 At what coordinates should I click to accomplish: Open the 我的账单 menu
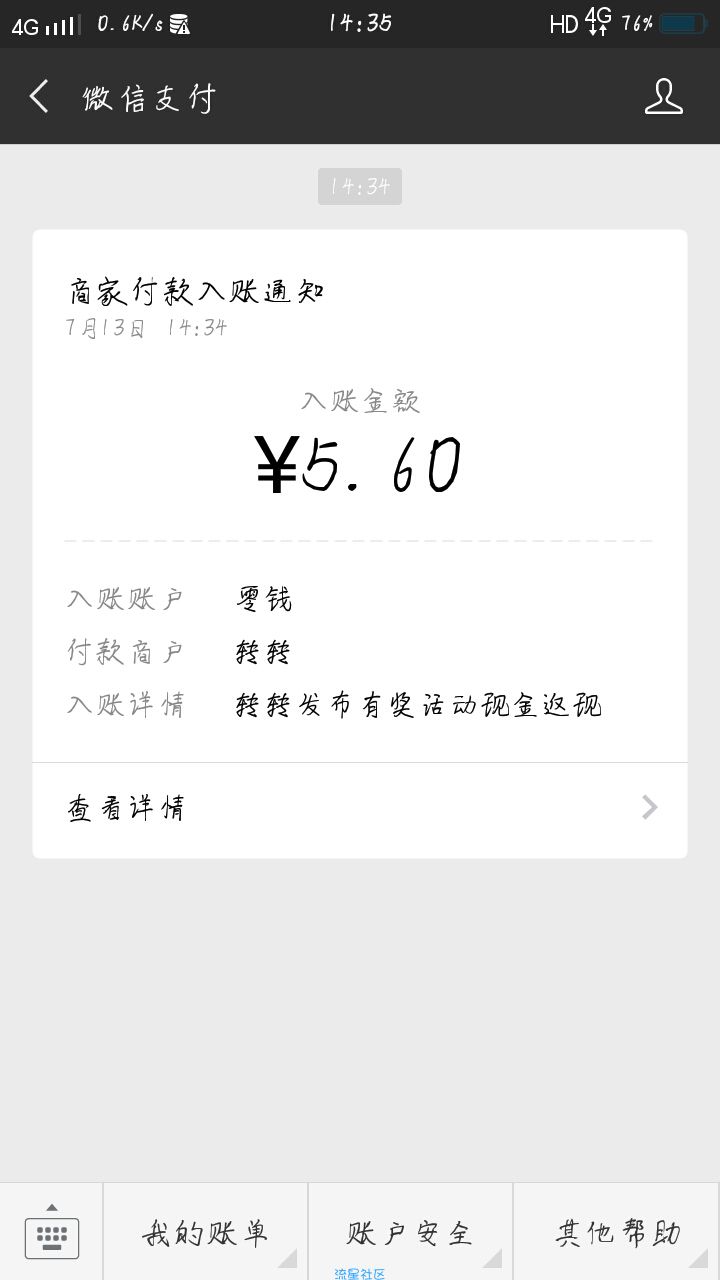coord(205,1232)
